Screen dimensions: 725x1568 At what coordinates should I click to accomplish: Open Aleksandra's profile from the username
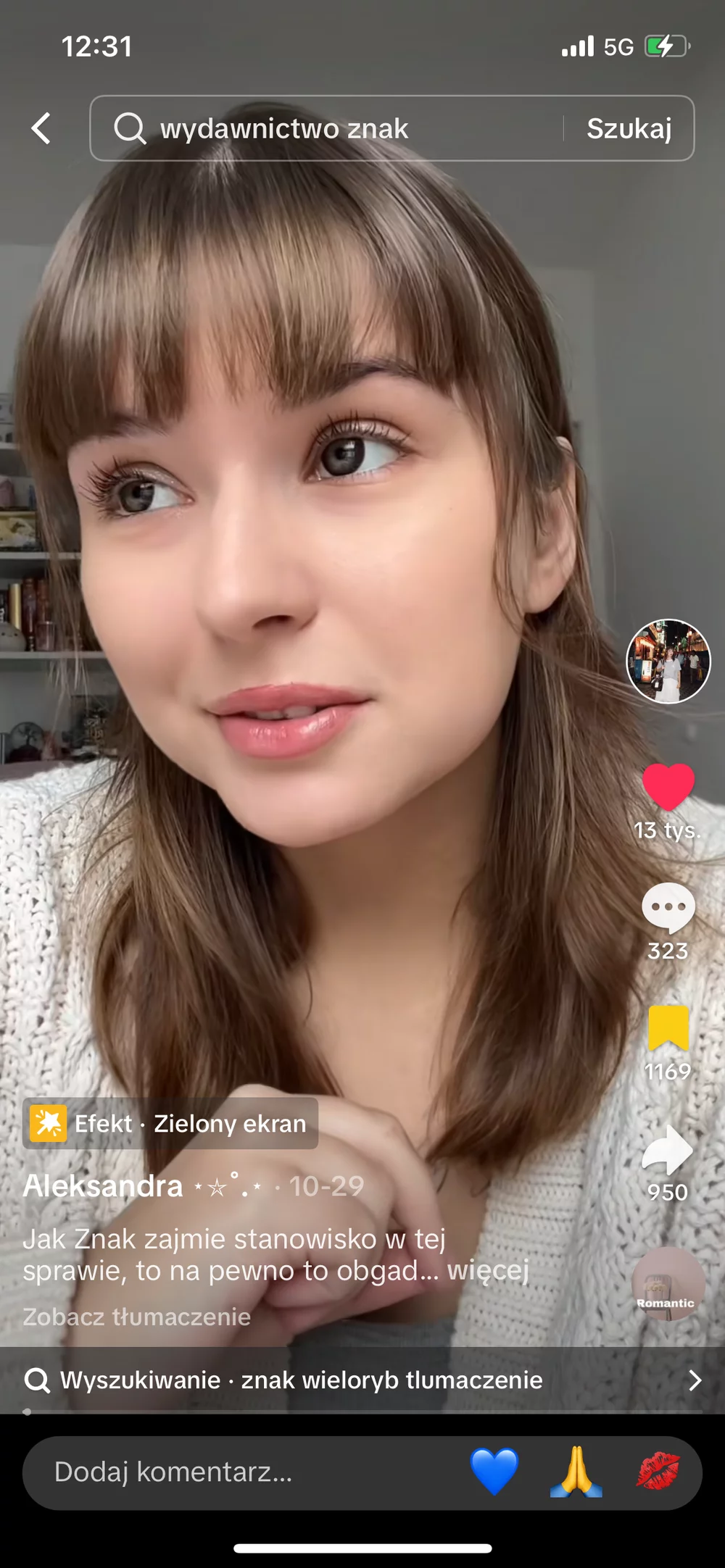[x=103, y=1186]
